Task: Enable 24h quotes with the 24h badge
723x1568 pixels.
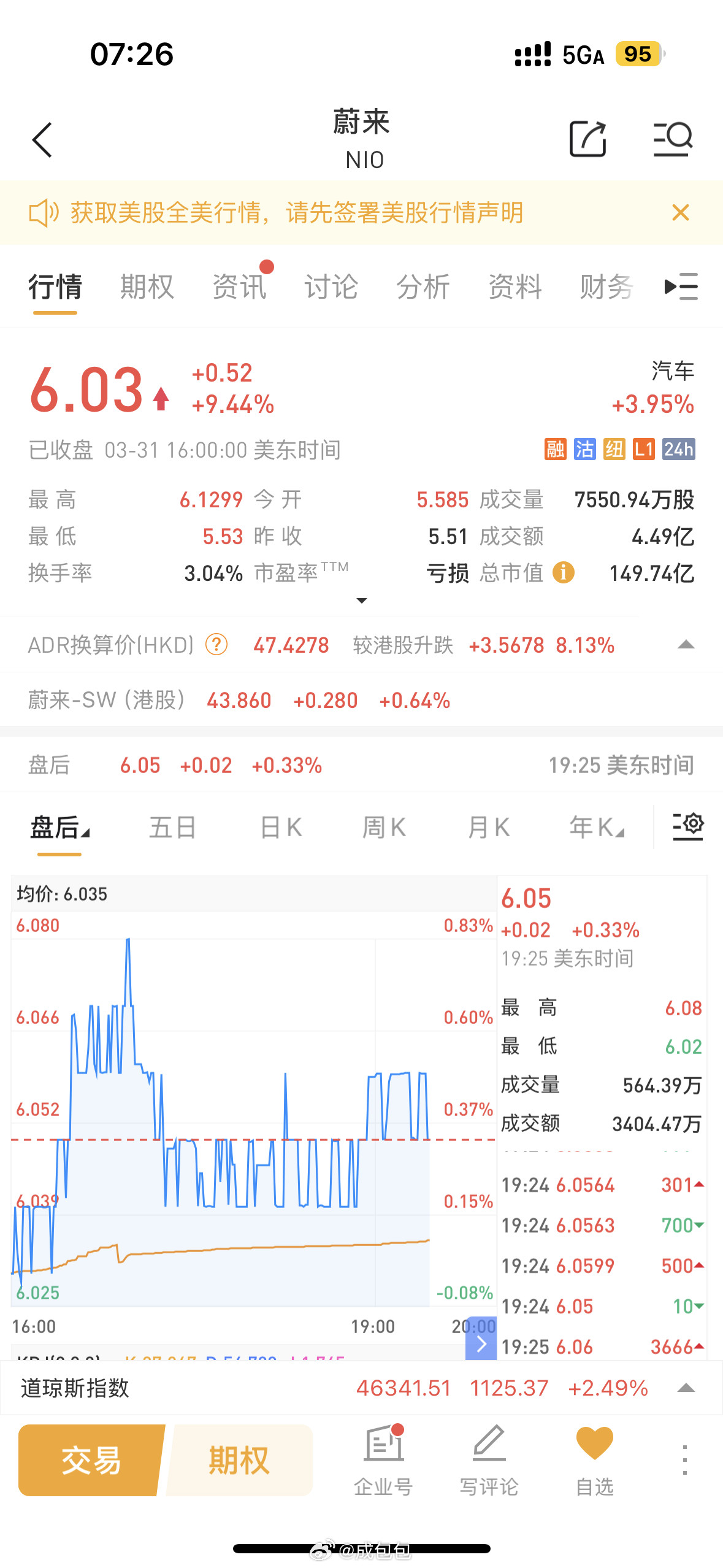Action: click(x=678, y=450)
